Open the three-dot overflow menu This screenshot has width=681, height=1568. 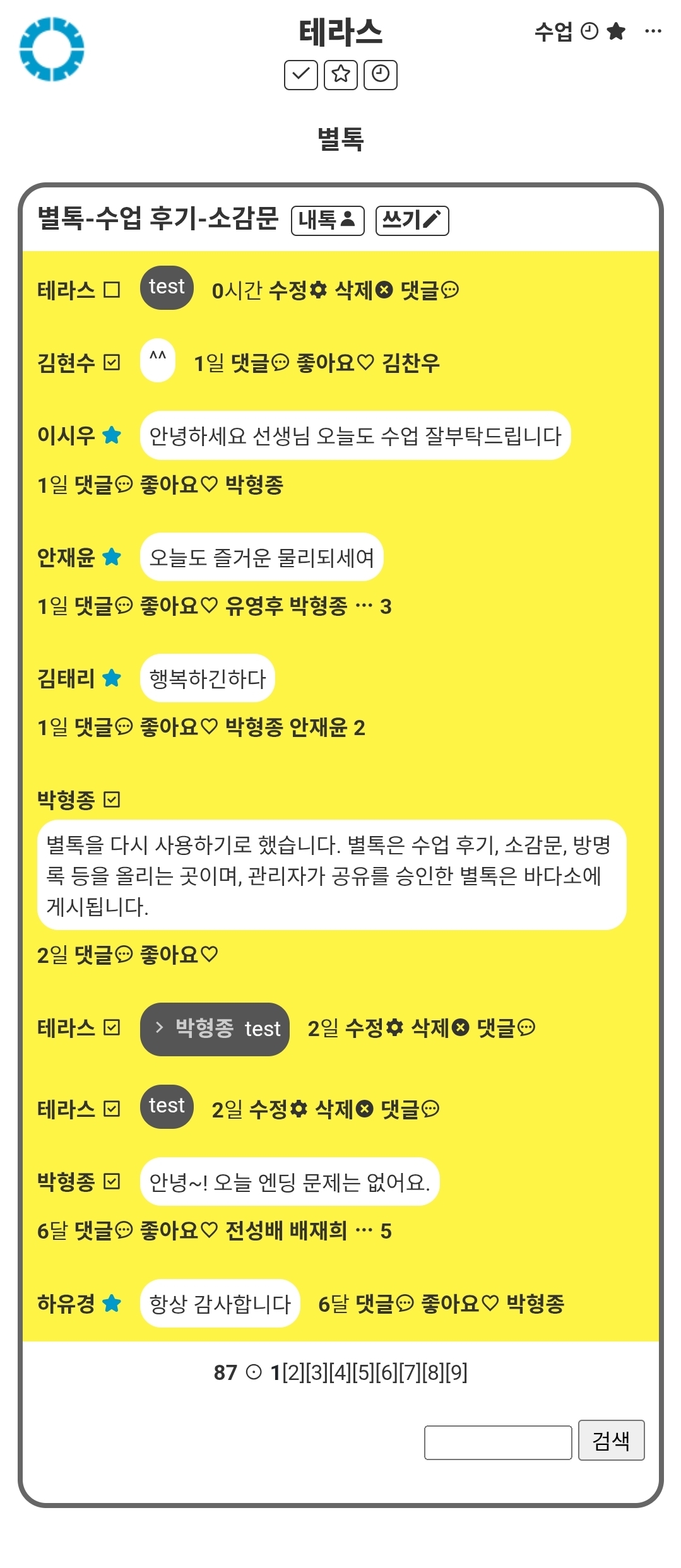click(653, 31)
